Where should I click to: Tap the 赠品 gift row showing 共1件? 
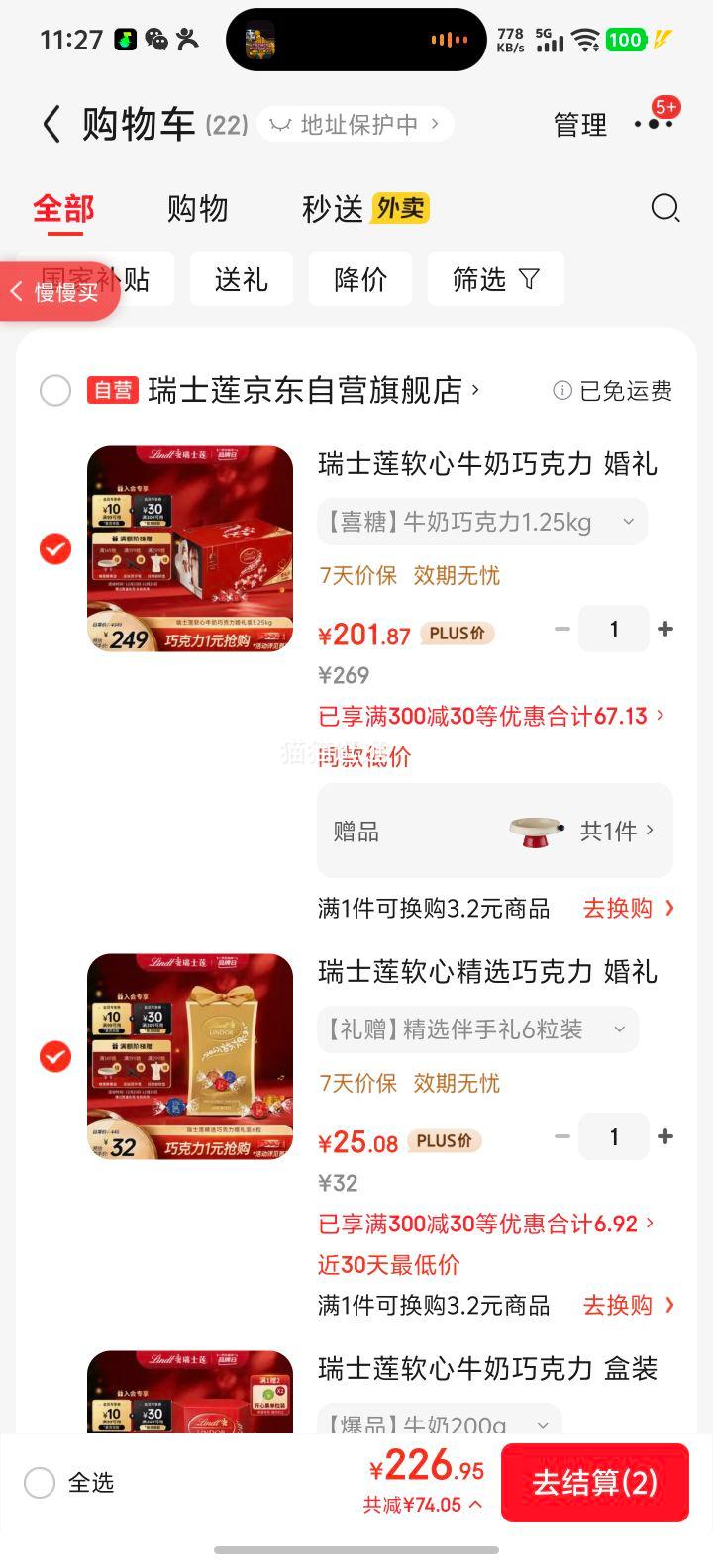click(494, 831)
